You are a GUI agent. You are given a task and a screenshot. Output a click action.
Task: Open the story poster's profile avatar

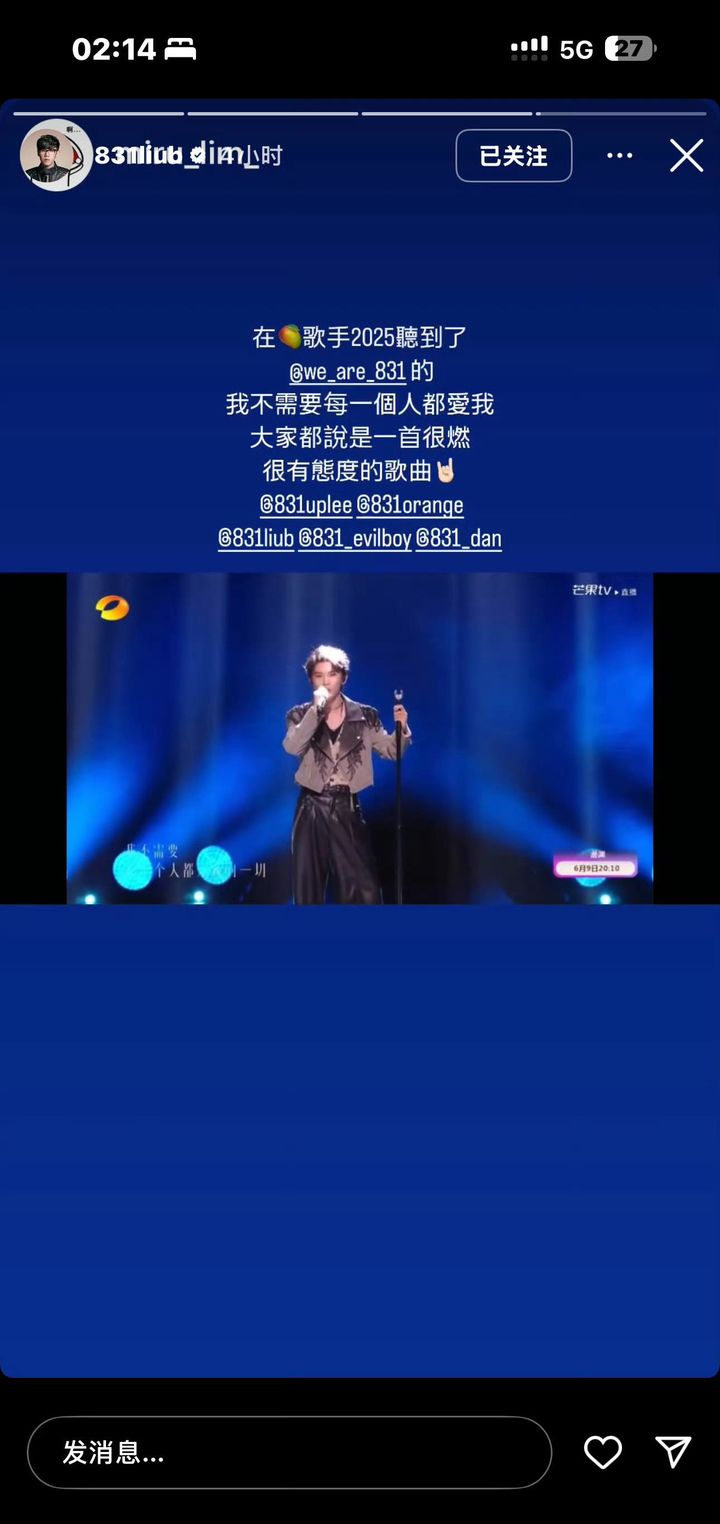[x=56, y=156]
